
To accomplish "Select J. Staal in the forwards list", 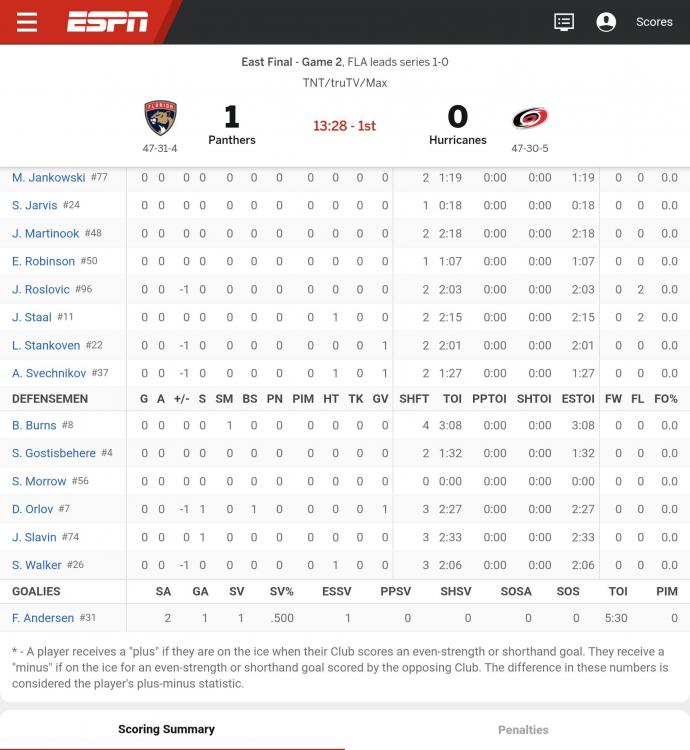I will (32, 317).
